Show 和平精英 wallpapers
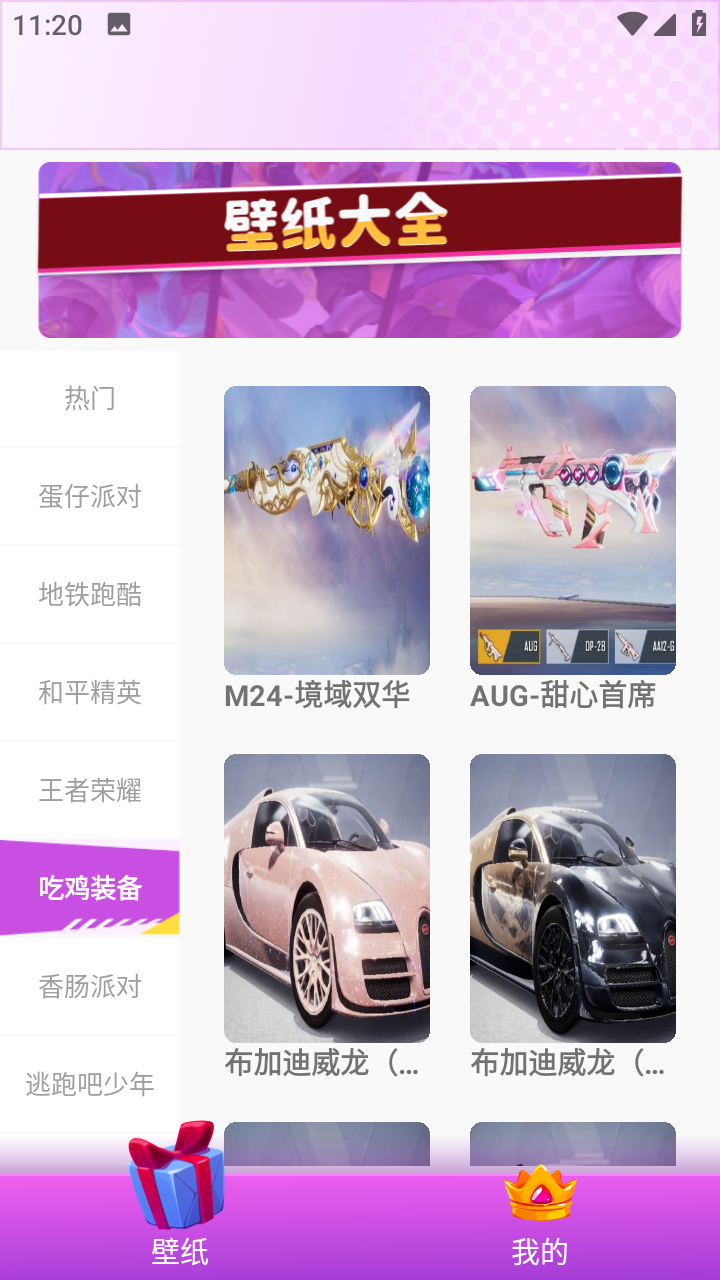The height and width of the screenshot is (1280, 720). click(x=90, y=692)
